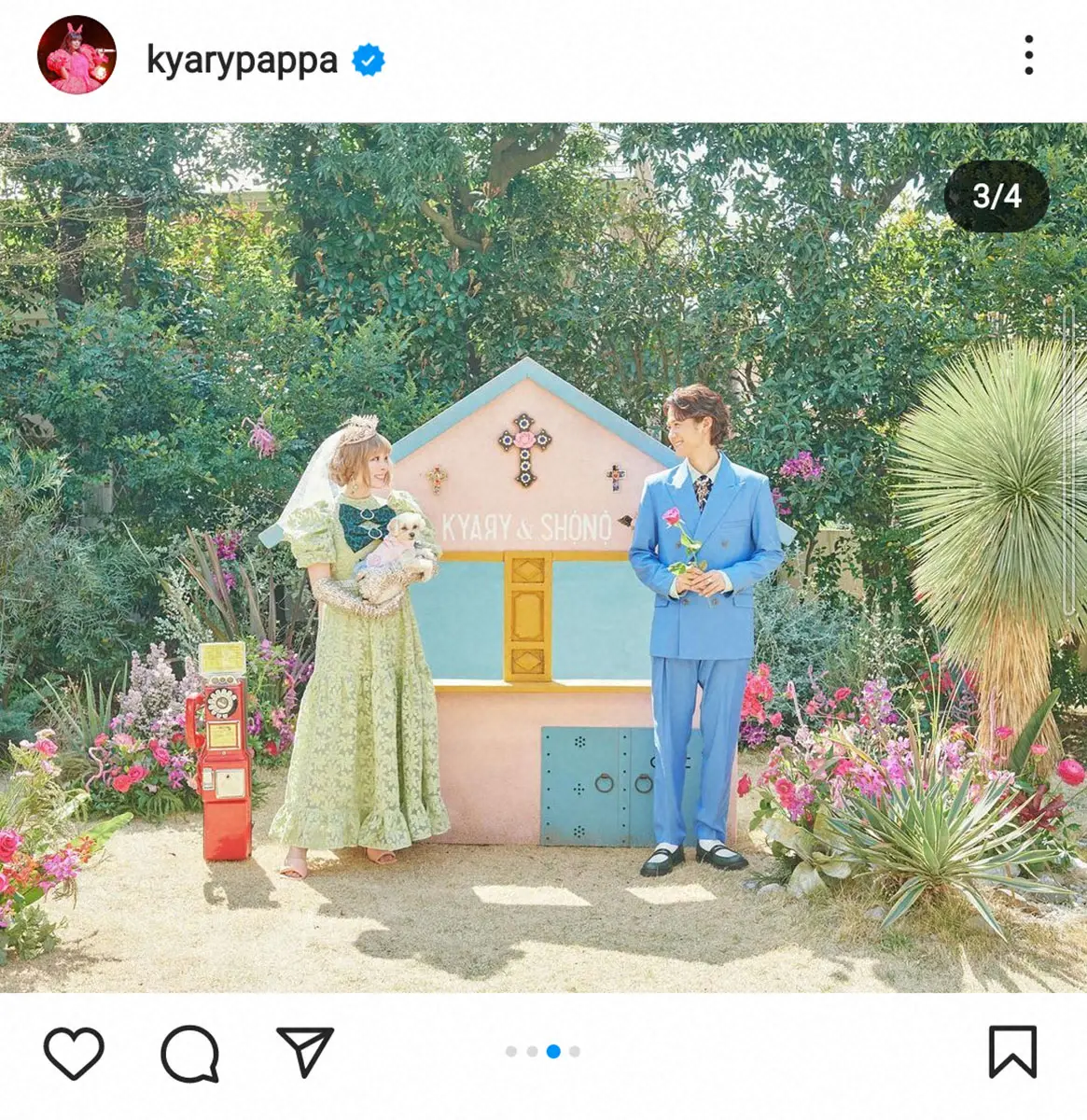Open kyarypappa's profile picture

tap(77, 55)
